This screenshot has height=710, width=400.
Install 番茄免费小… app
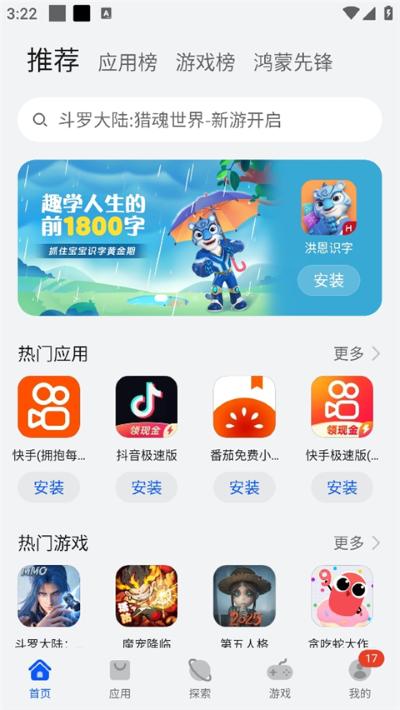tap(244, 487)
